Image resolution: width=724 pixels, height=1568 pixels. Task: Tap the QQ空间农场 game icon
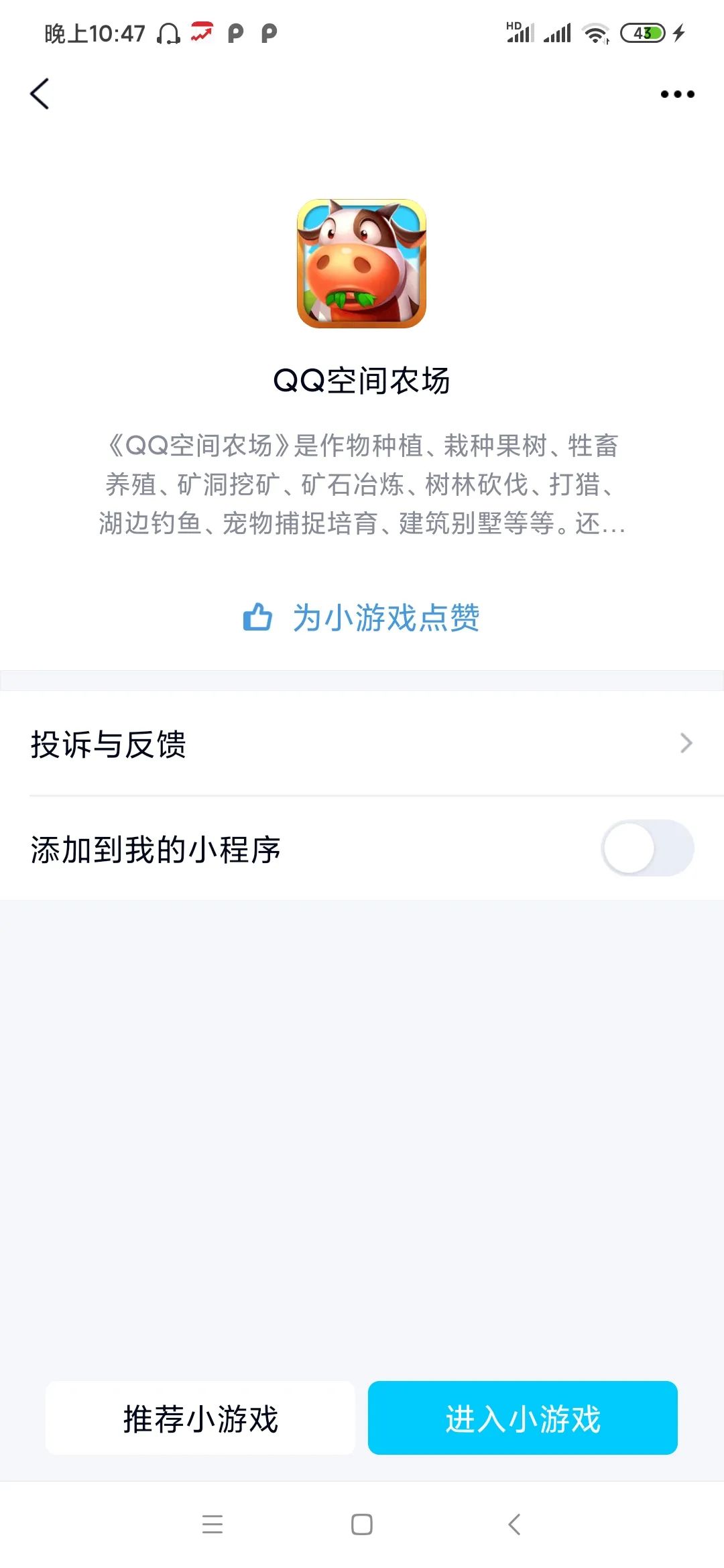click(361, 263)
